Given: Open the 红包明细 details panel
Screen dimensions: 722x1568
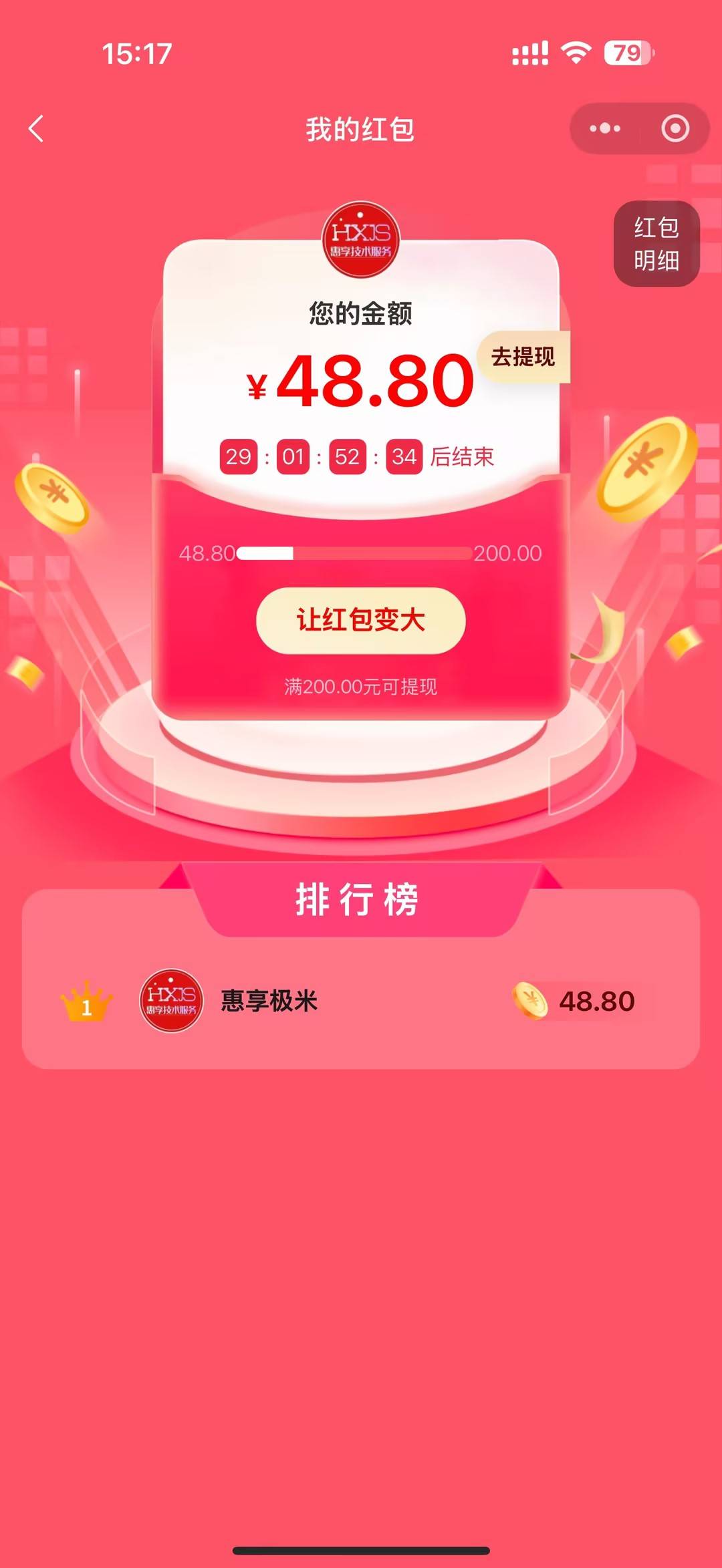Looking at the screenshot, I should point(657,244).
